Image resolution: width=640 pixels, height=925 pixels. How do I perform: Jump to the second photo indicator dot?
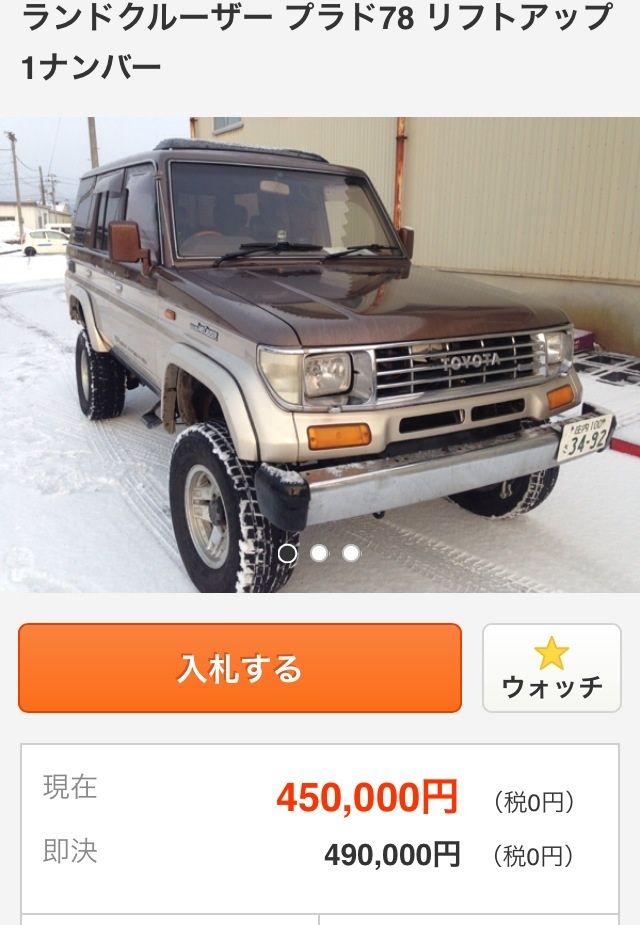pos(319,553)
